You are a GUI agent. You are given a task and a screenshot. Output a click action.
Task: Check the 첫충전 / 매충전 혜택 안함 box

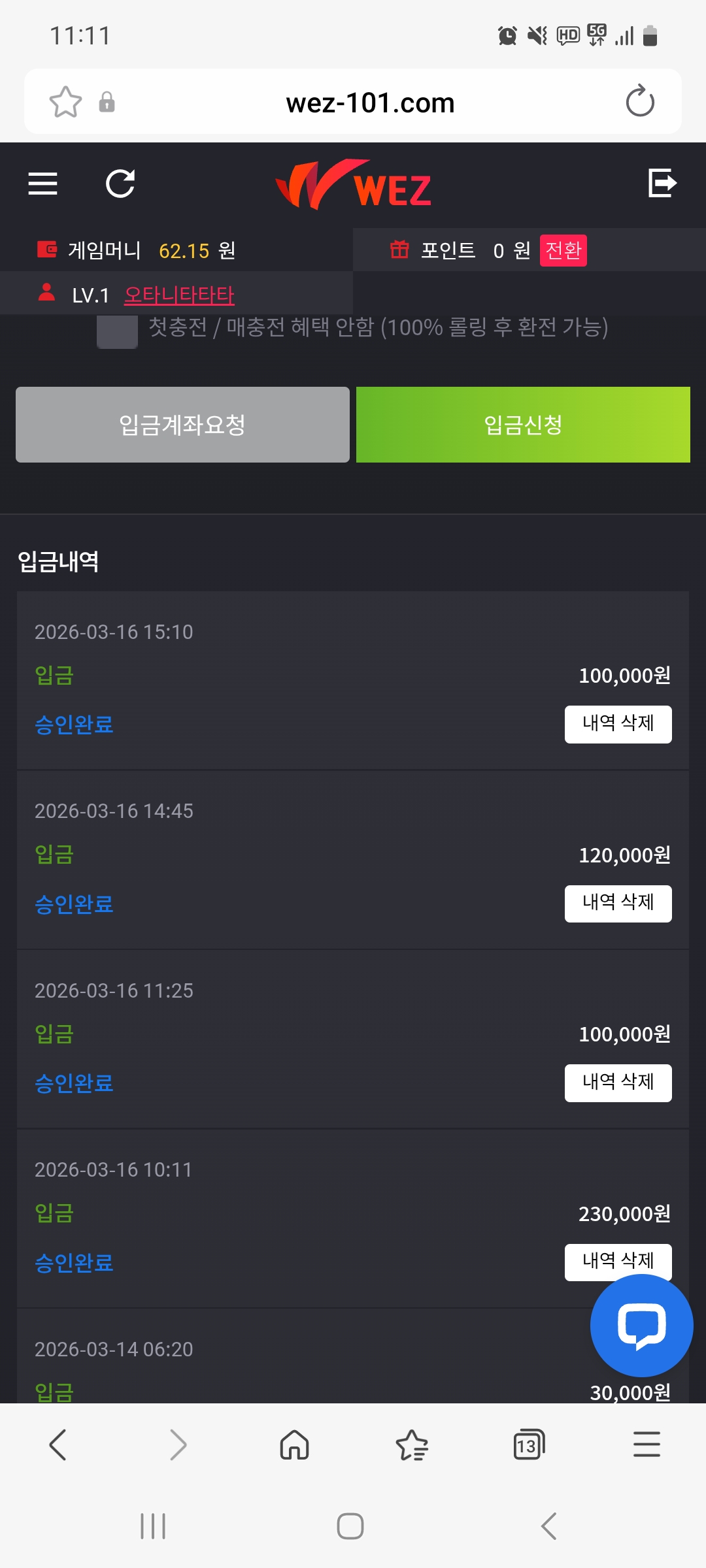[117, 330]
